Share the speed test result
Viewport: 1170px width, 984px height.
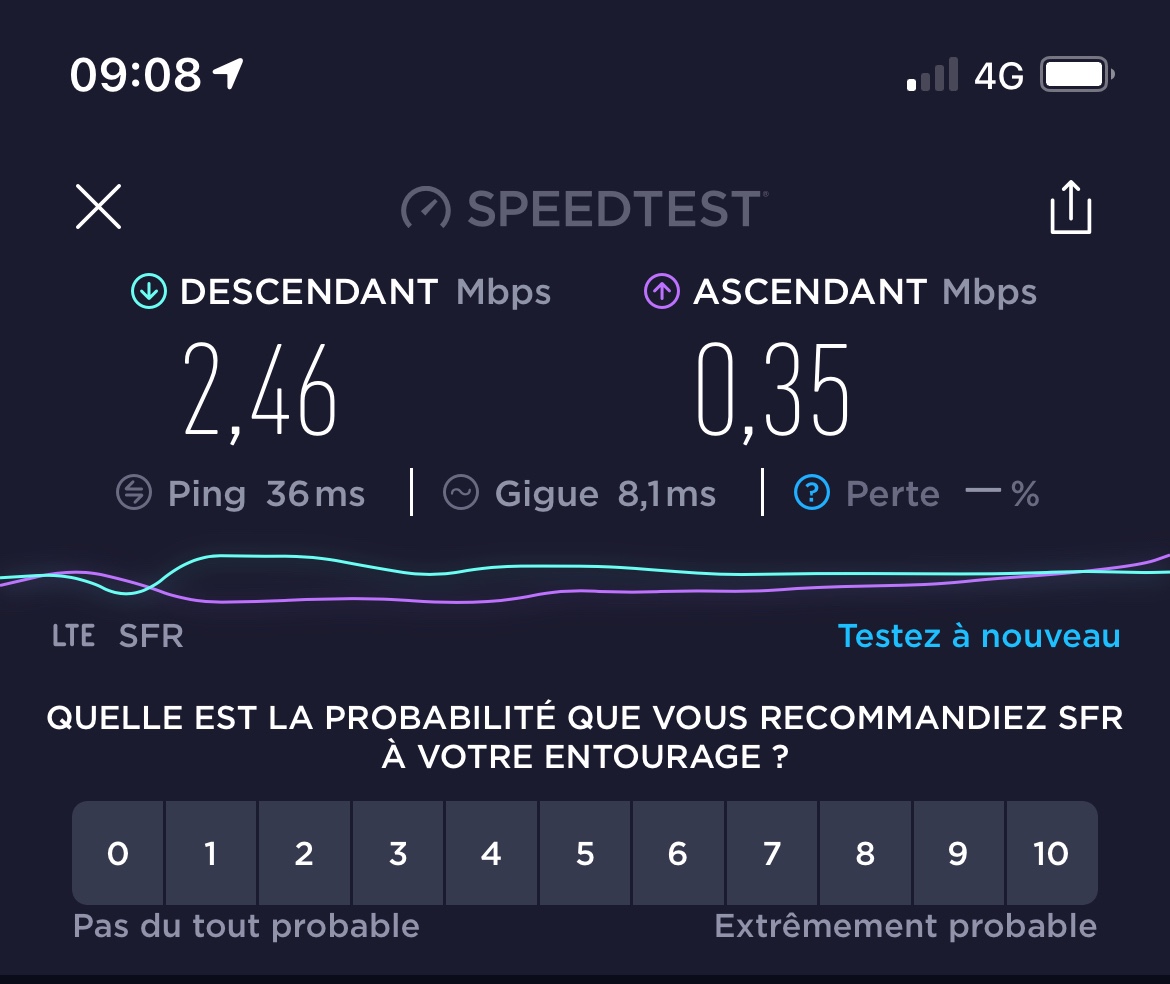point(1071,207)
